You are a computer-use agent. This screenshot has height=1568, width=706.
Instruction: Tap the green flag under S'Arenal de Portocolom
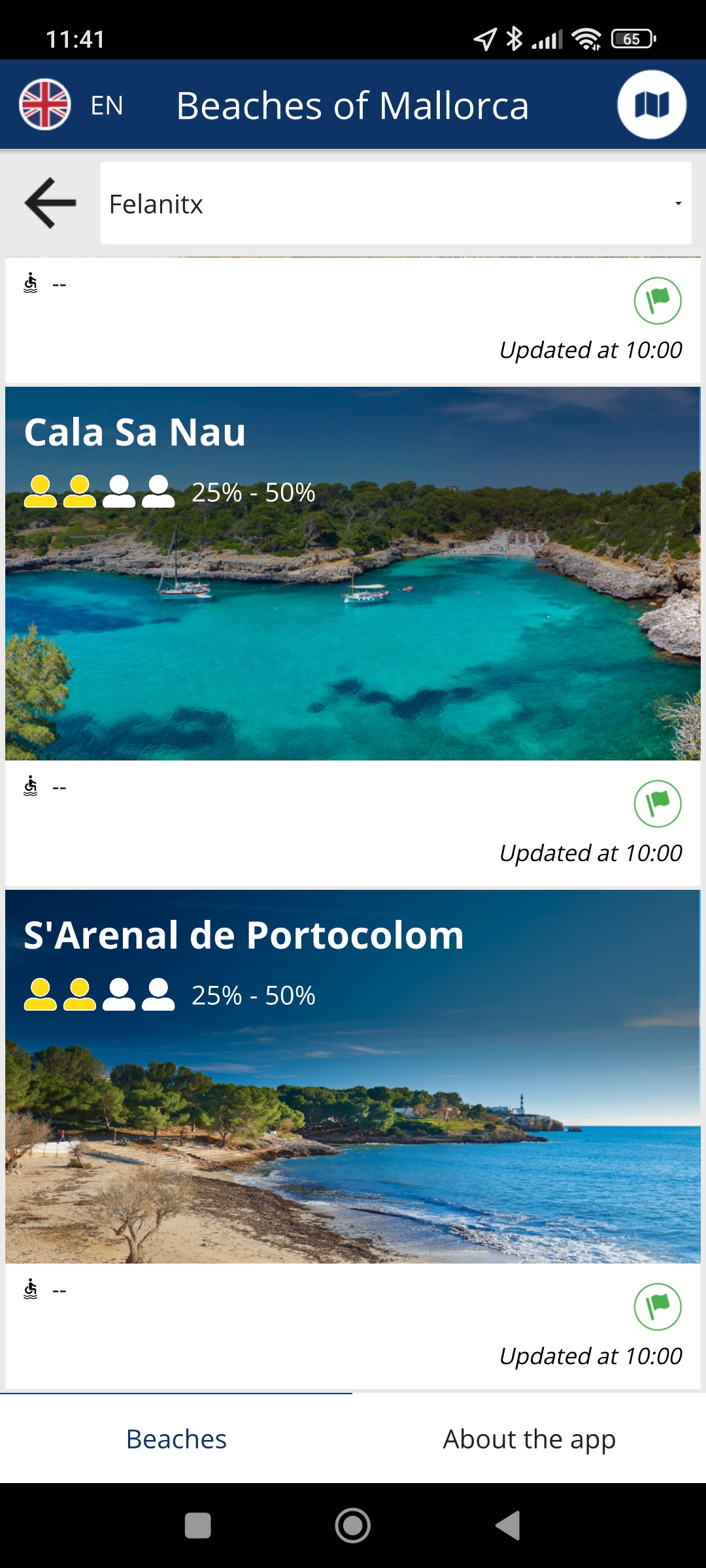pyautogui.click(x=658, y=1307)
